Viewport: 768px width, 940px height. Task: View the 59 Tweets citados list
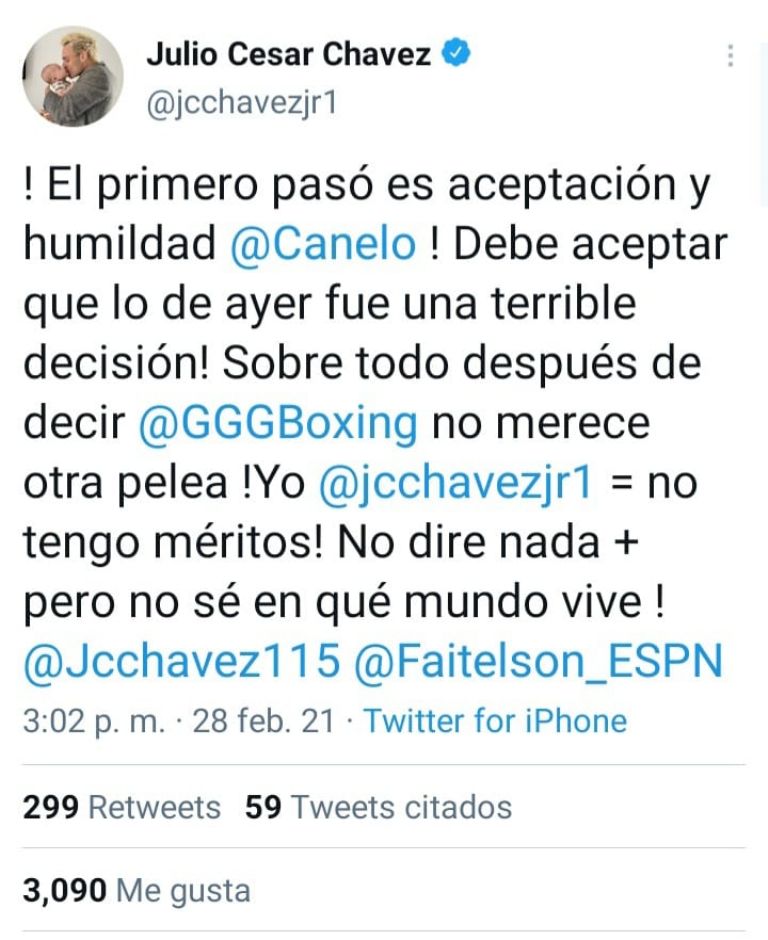tap(378, 807)
